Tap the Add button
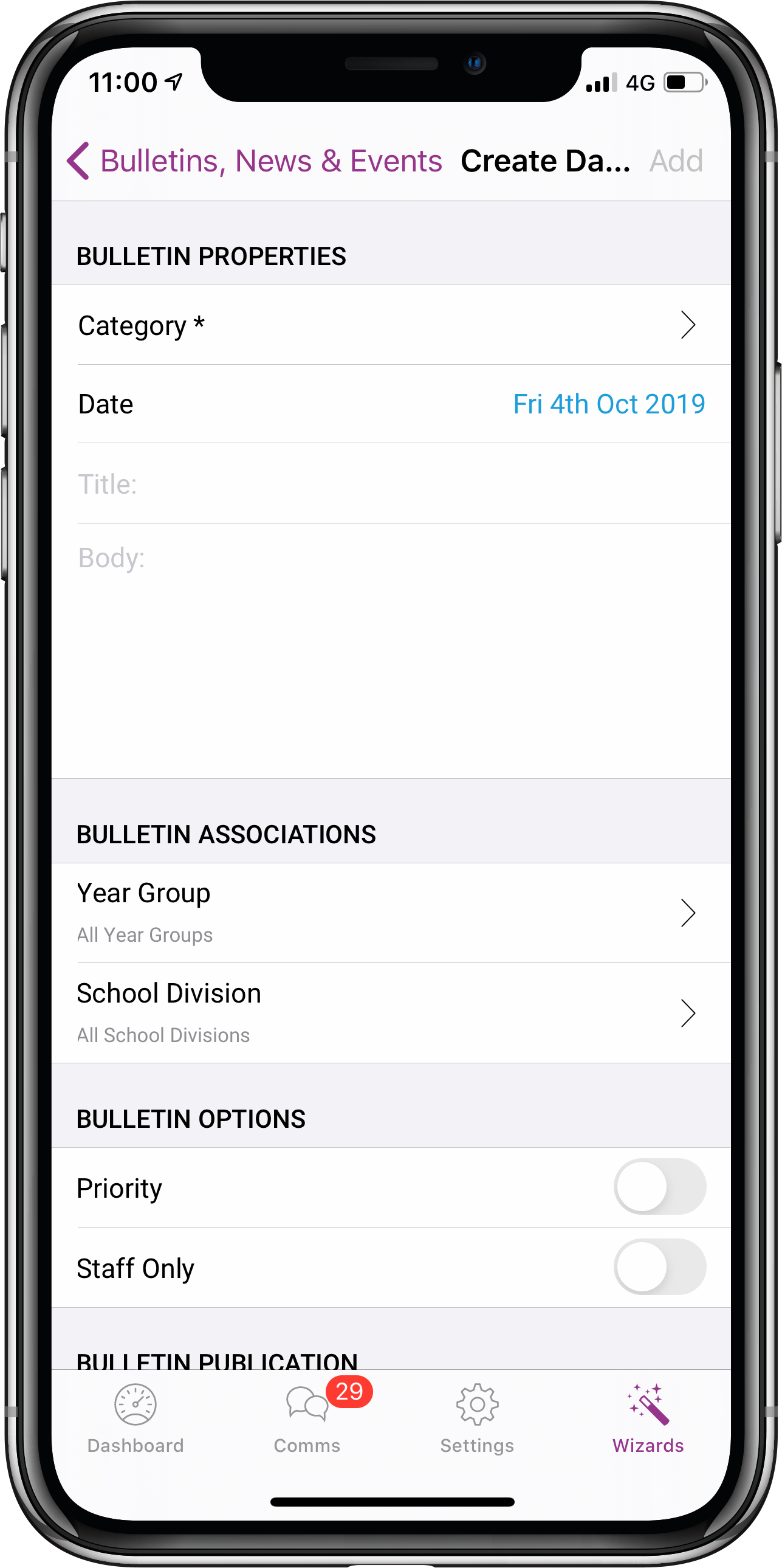This screenshot has width=782, height=1568. click(676, 161)
